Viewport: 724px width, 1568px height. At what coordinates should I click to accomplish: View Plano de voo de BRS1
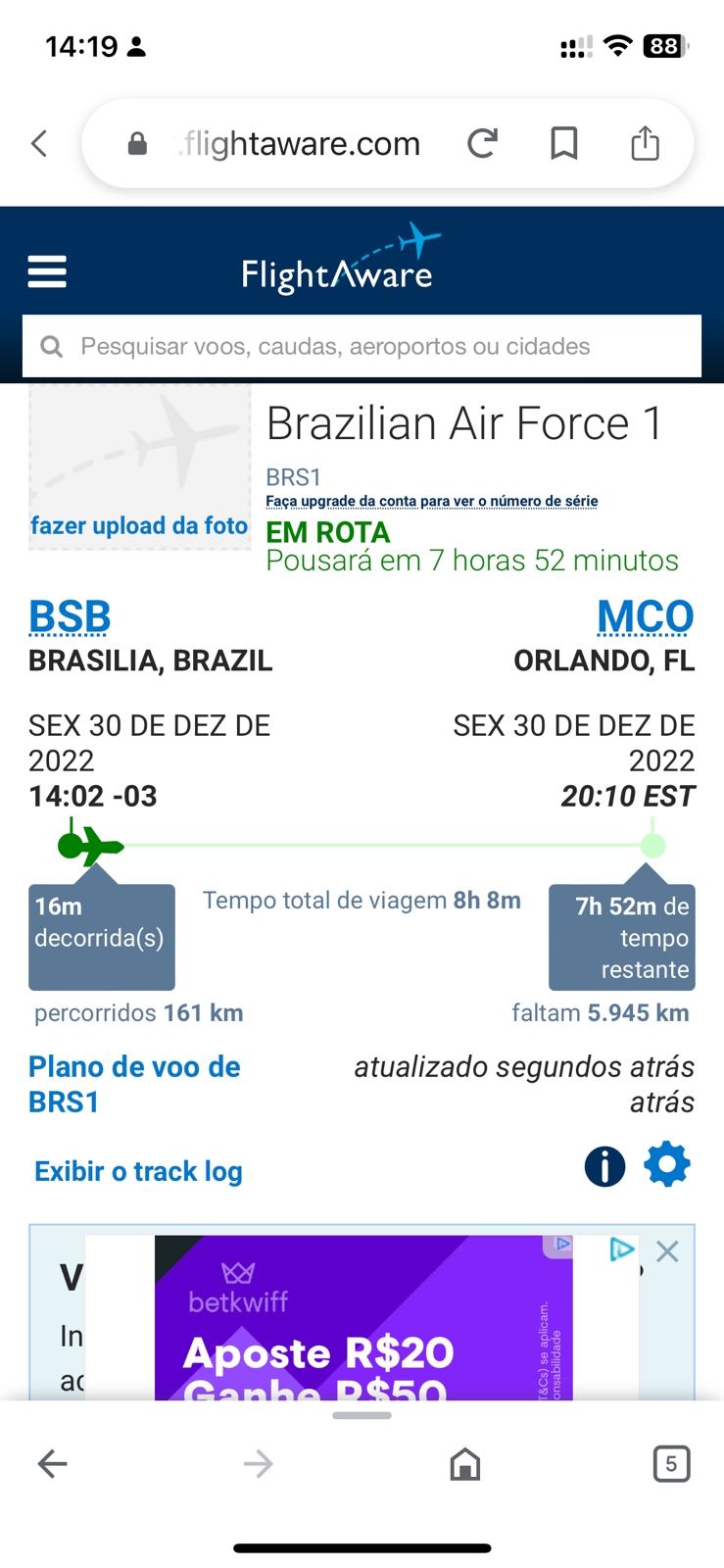(x=134, y=1084)
